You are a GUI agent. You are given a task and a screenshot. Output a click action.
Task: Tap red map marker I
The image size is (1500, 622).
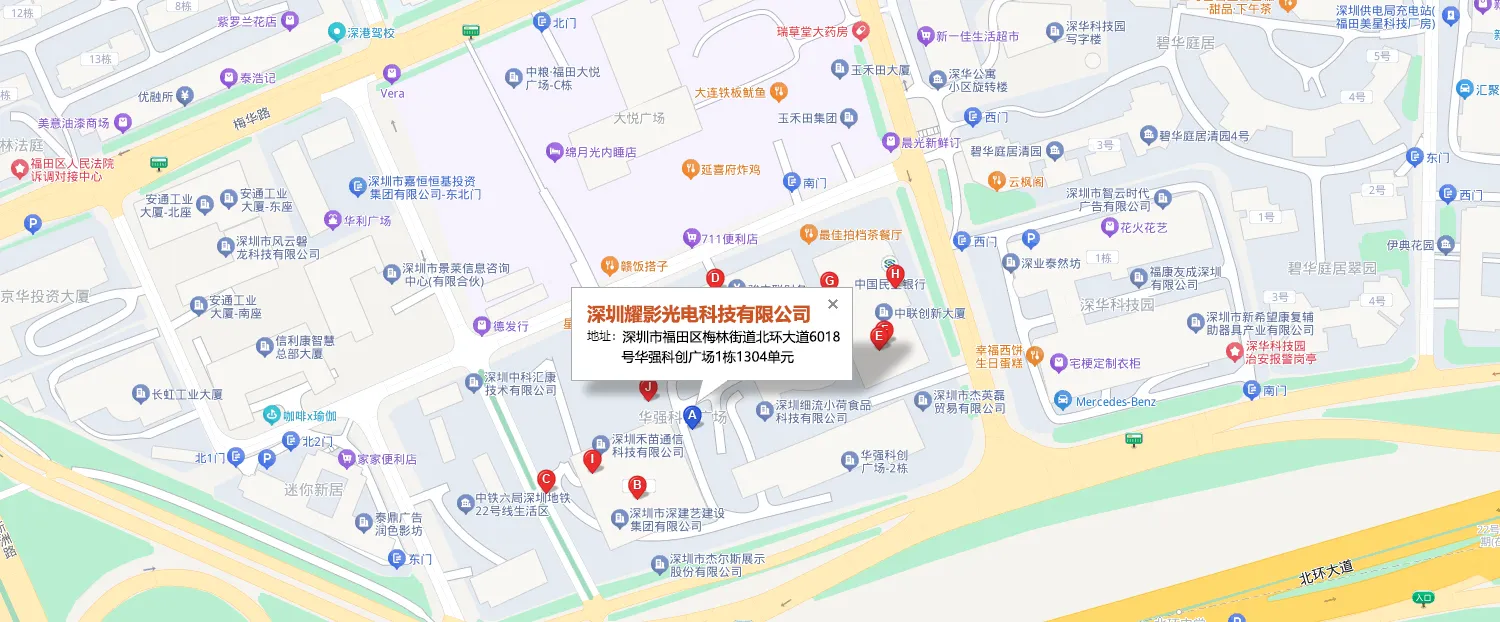pyautogui.click(x=592, y=460)
